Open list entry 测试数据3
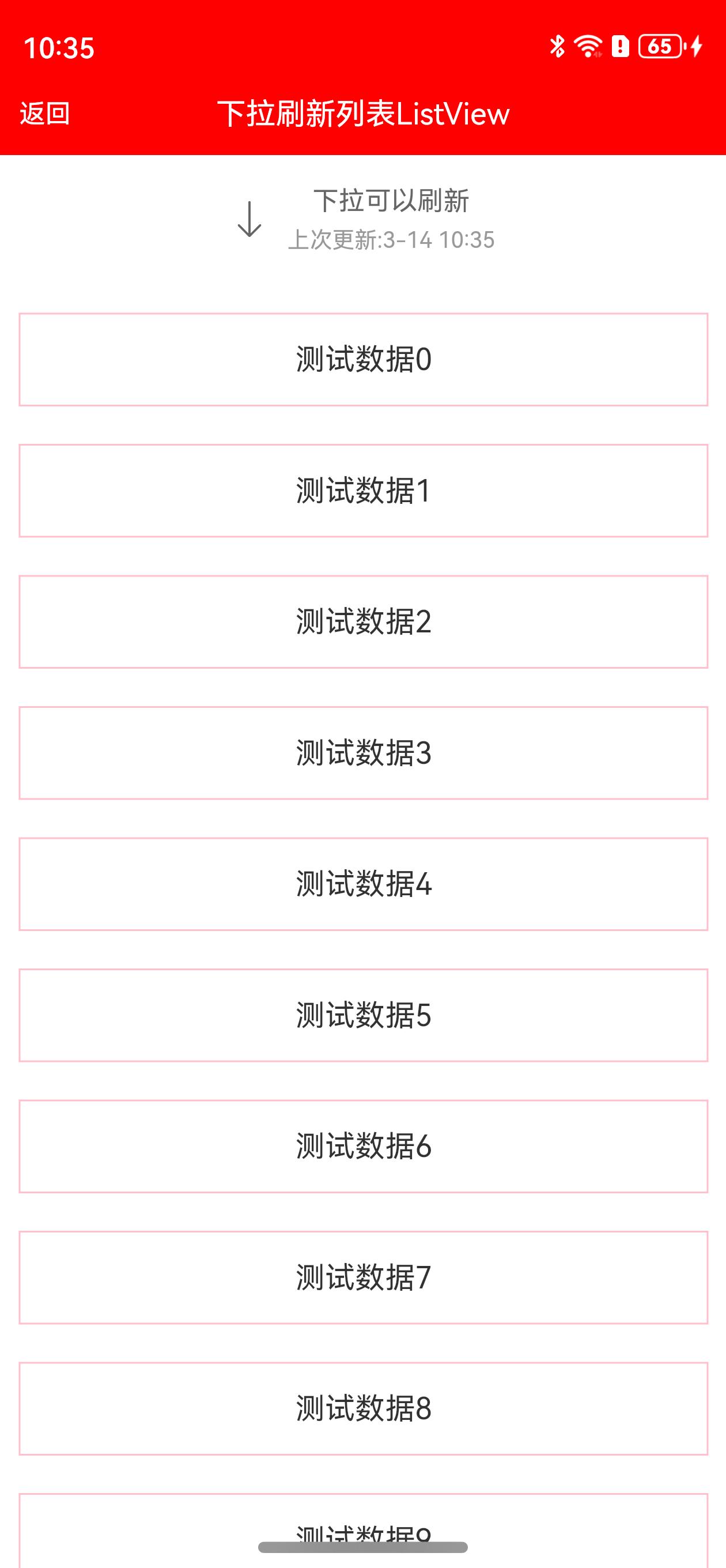The width and height of the screenshot is (726, 1568). 364,753
